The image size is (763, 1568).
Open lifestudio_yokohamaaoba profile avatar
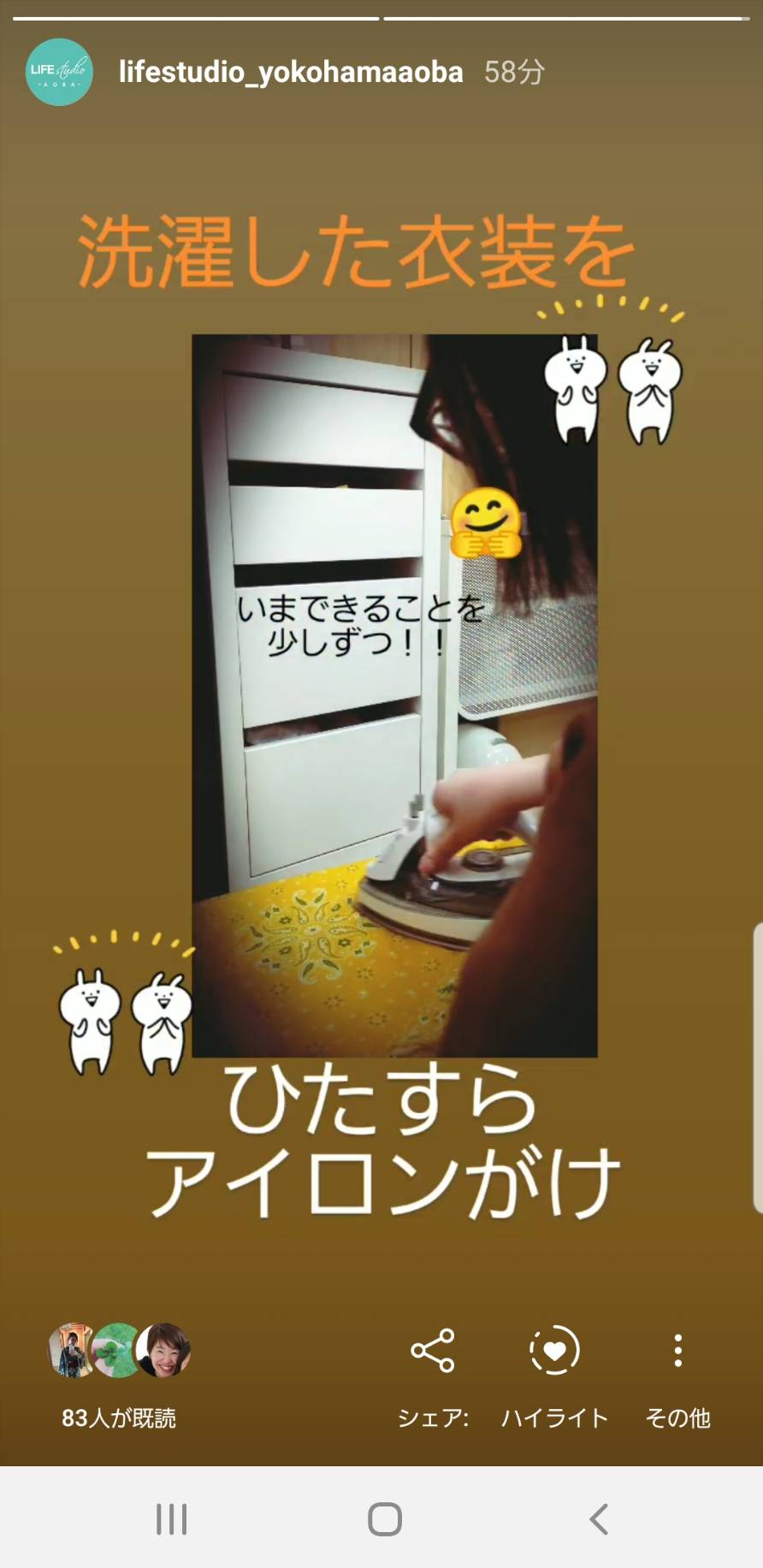(58, 72)
